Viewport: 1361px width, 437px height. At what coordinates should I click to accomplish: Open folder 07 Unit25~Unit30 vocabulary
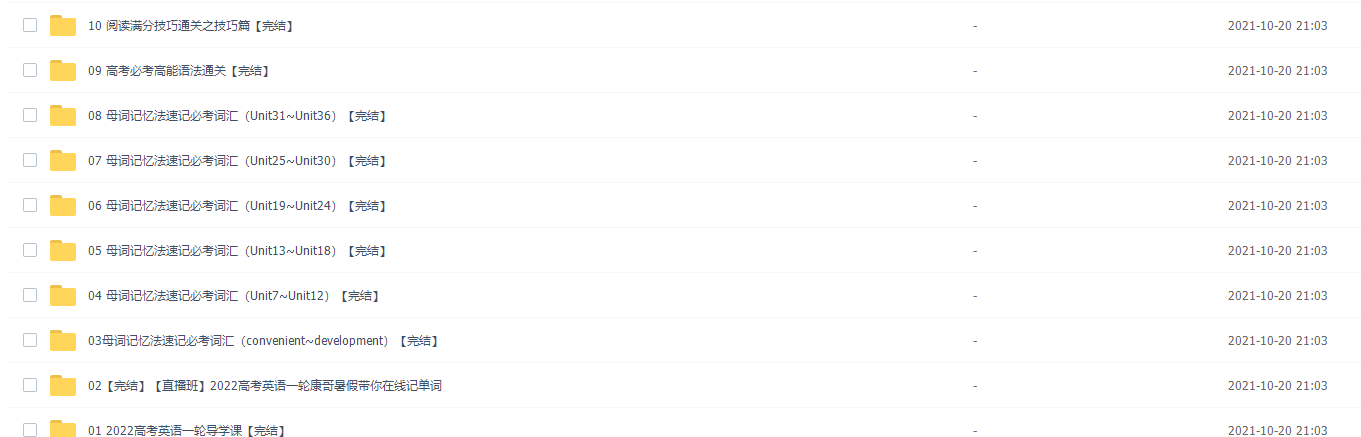click(x=237, y=161)
